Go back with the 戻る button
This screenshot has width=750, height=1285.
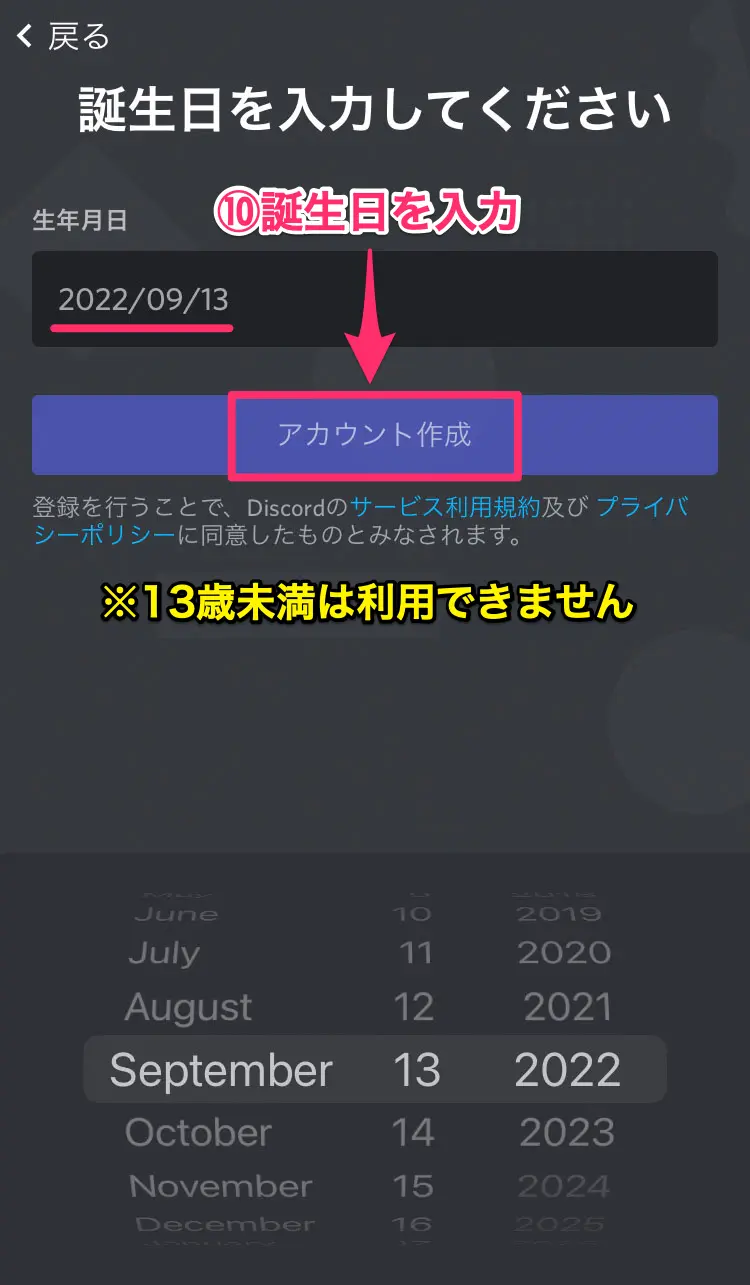coord(63,37)
